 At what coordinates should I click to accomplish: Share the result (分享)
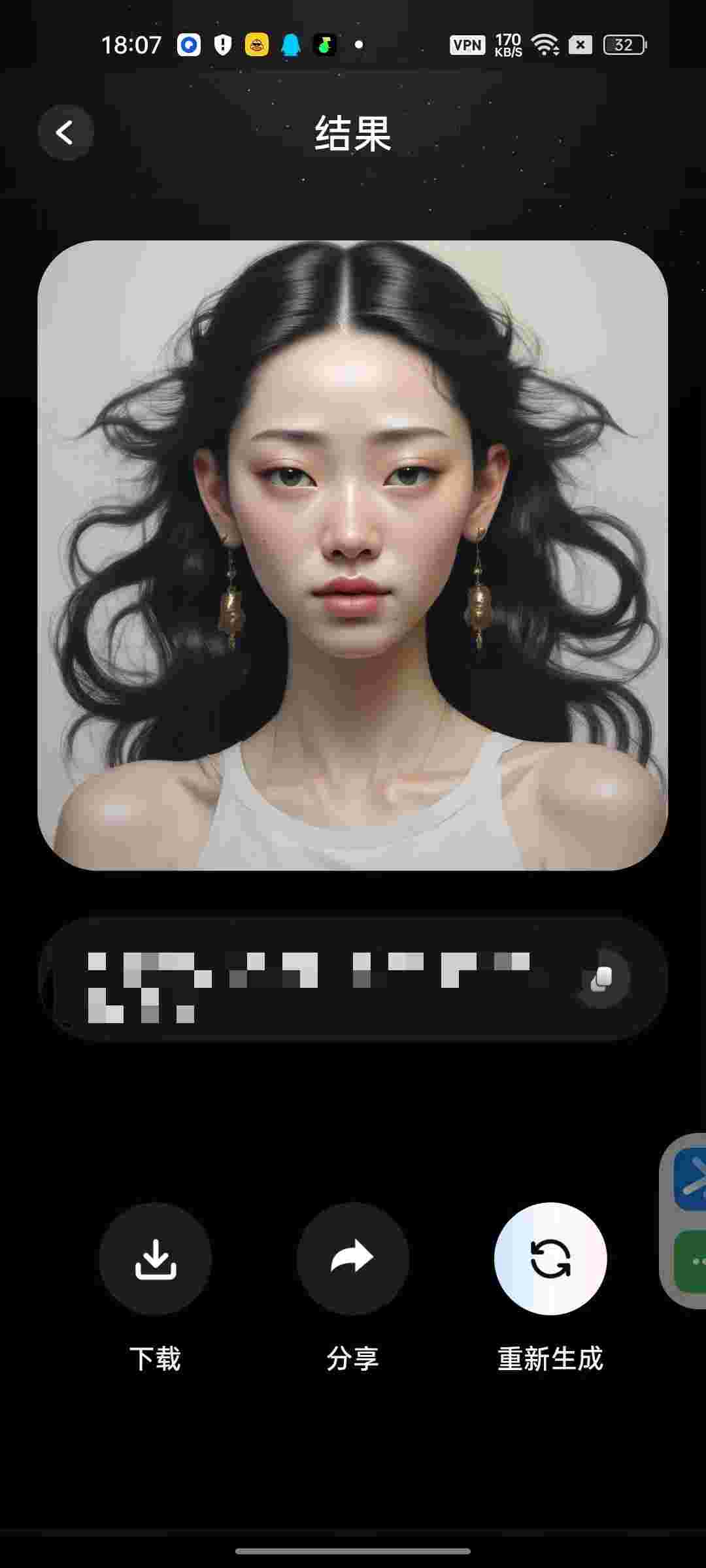tap(352, 1258)
